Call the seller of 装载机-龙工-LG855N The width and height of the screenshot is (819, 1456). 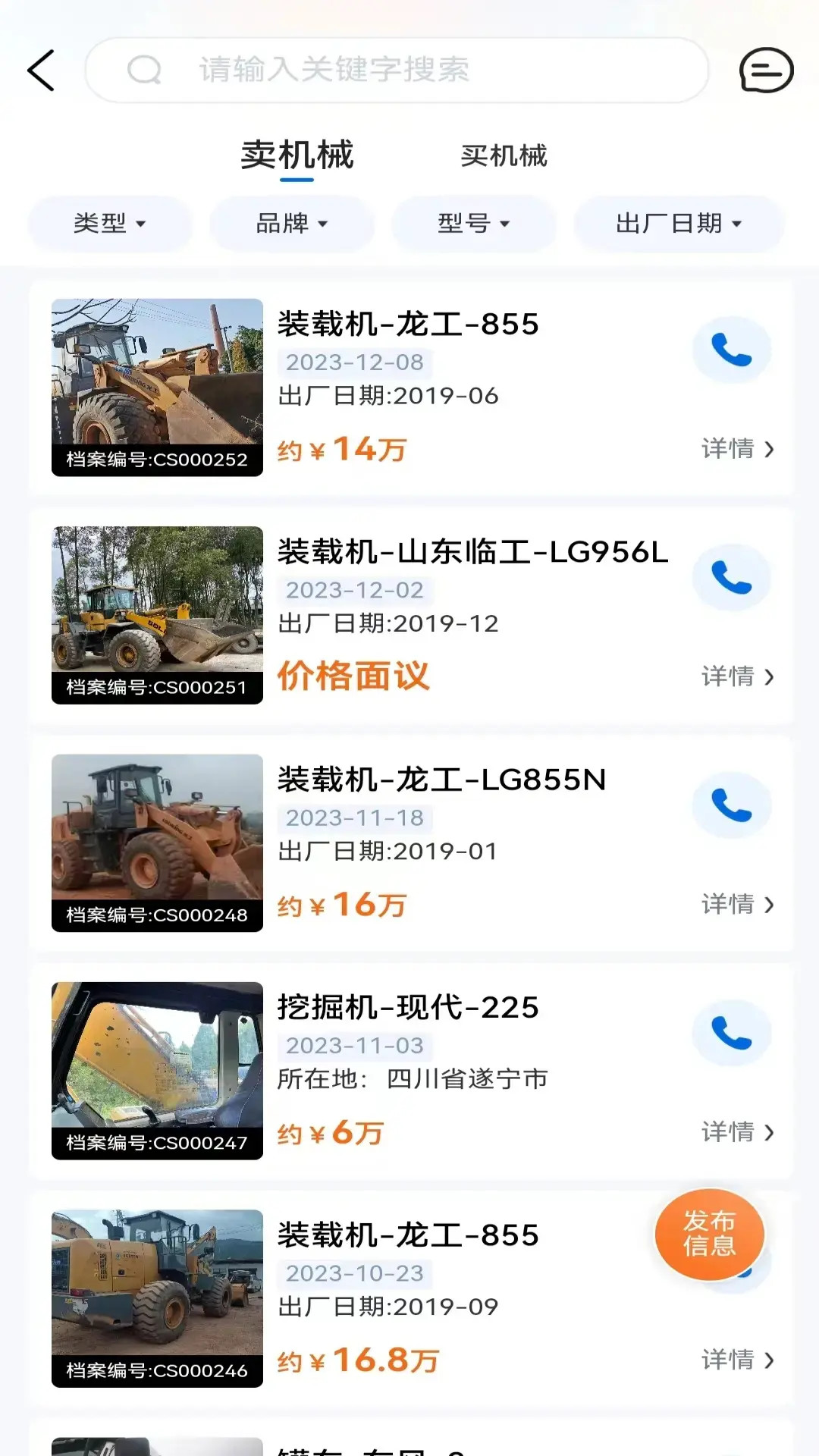point(731,805)
